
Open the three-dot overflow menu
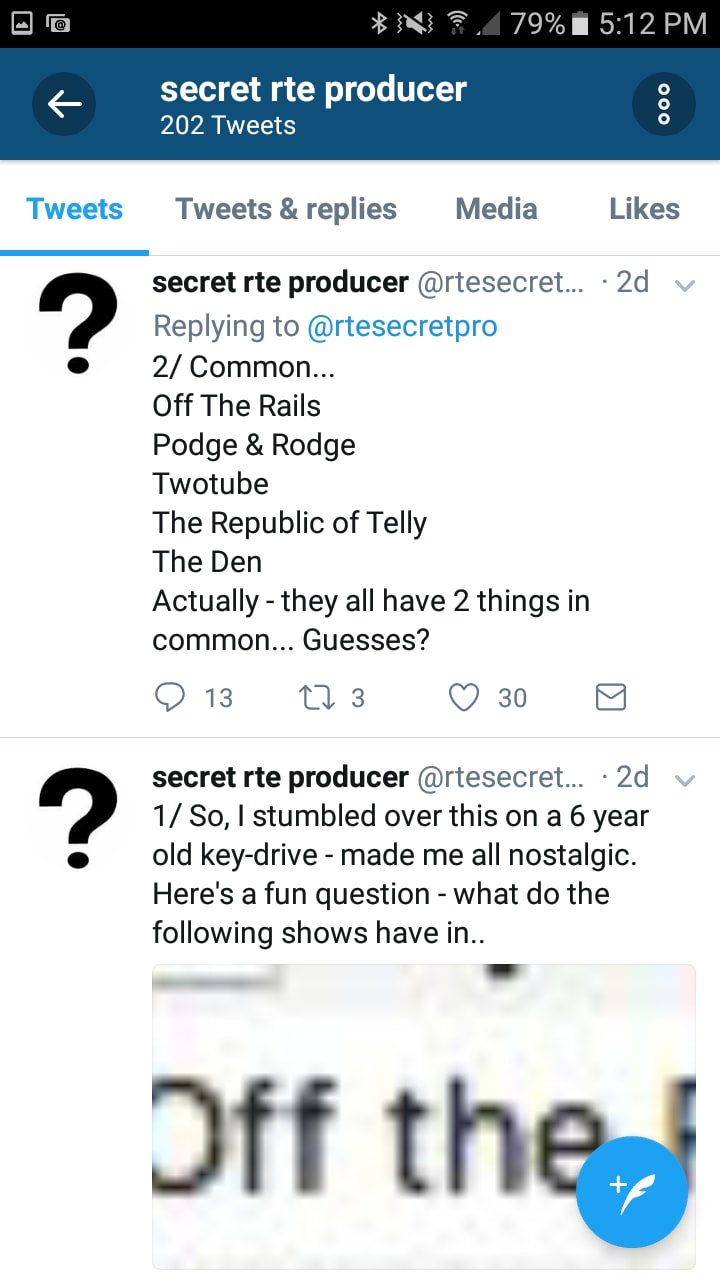[664, 104]
